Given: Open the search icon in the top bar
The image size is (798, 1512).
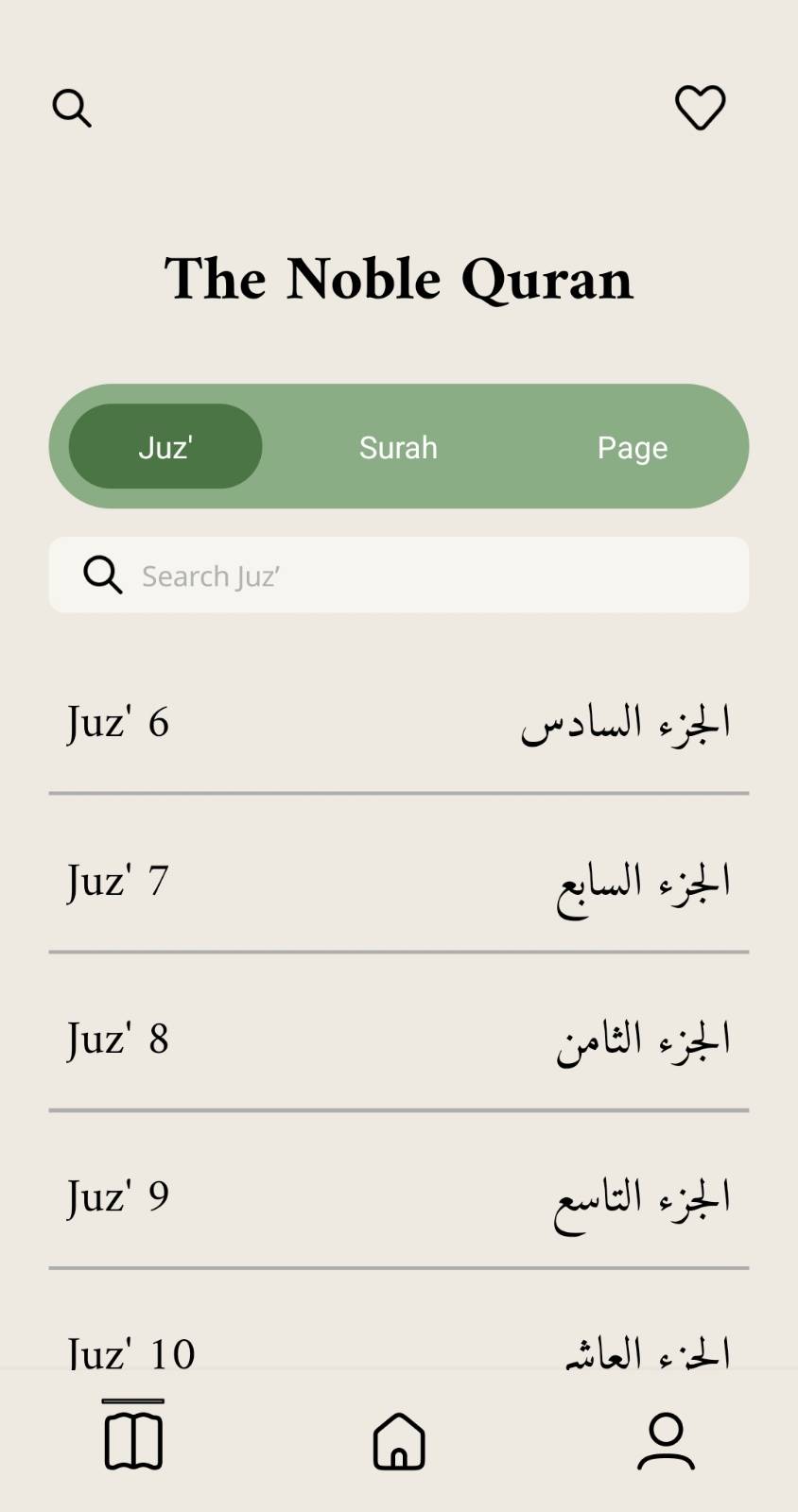Looking at the screenshot, I should [72, 108].
